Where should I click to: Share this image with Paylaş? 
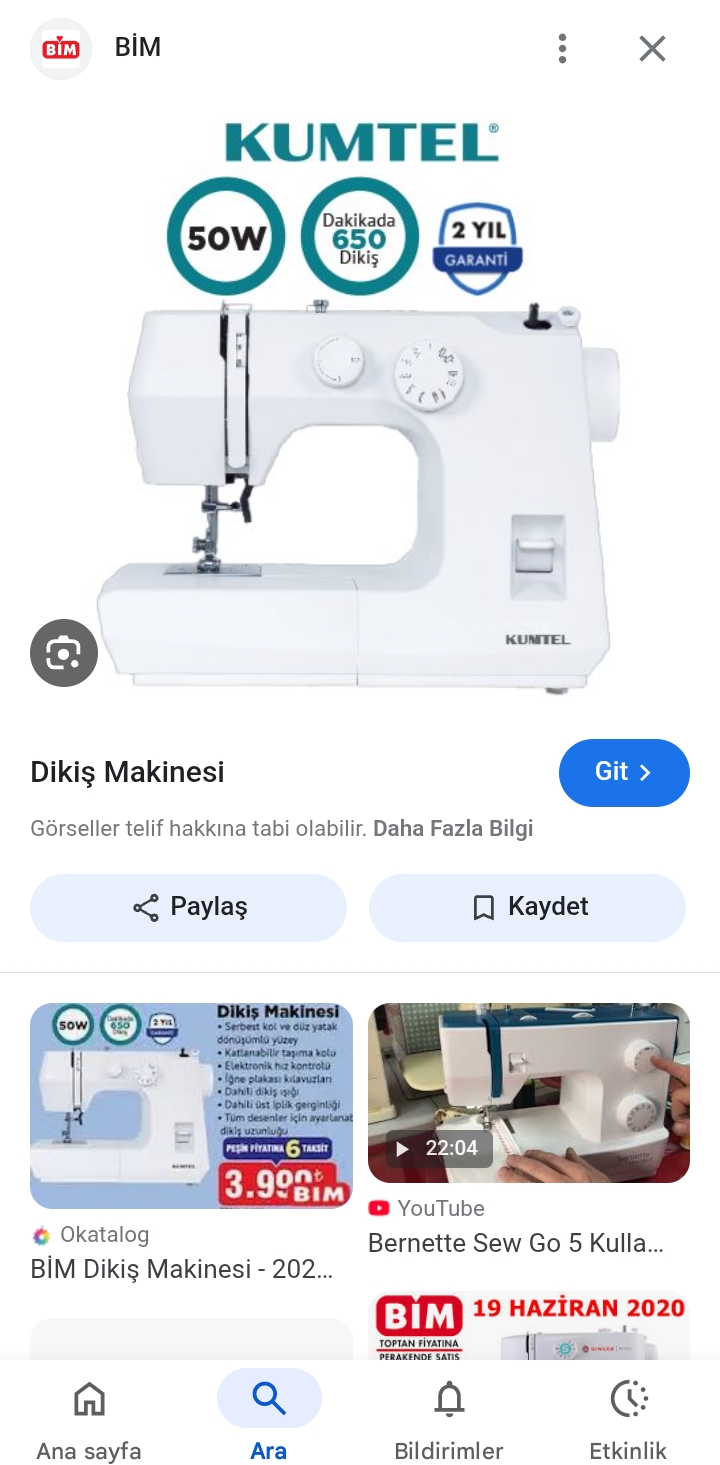(188, 907)
